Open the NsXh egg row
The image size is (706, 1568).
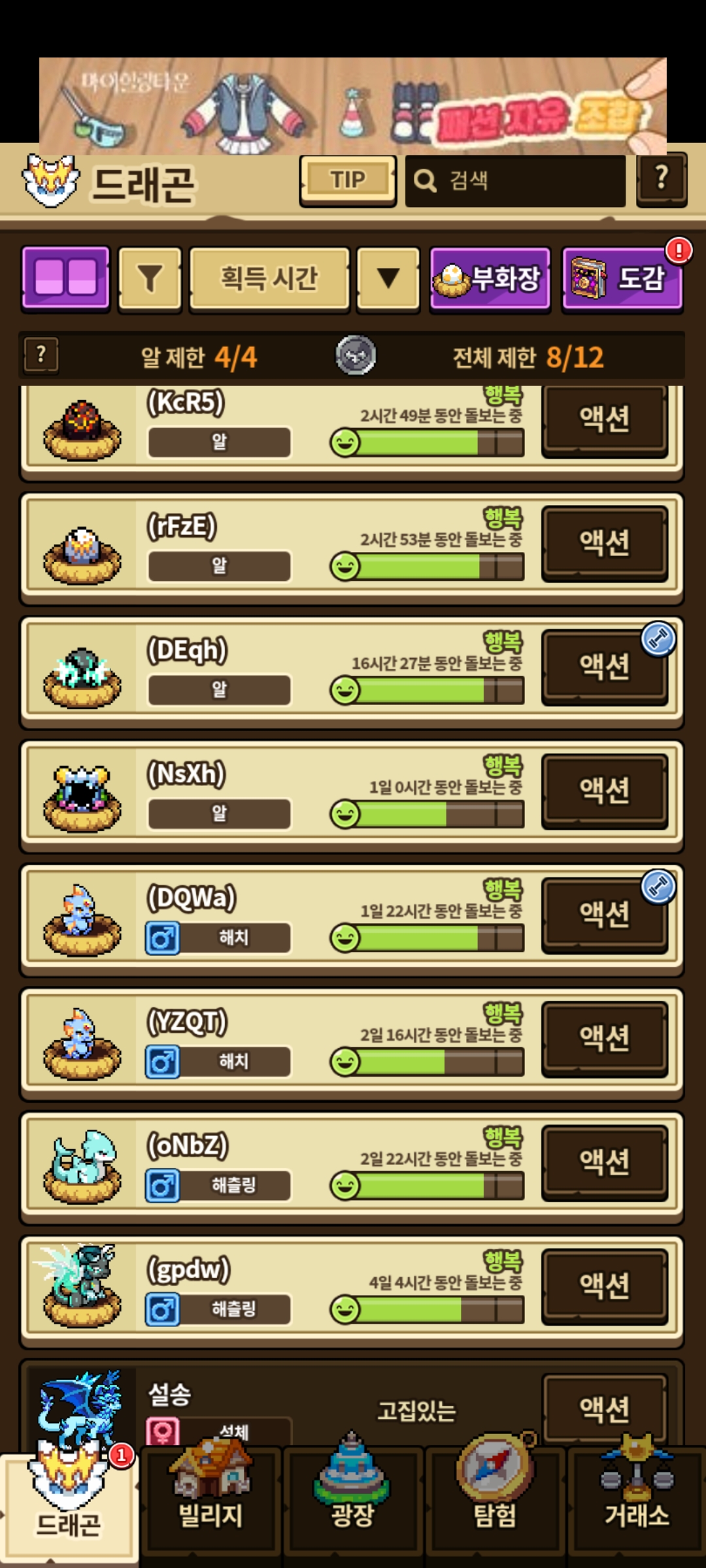pyautogui.click(x=352, y=793)
